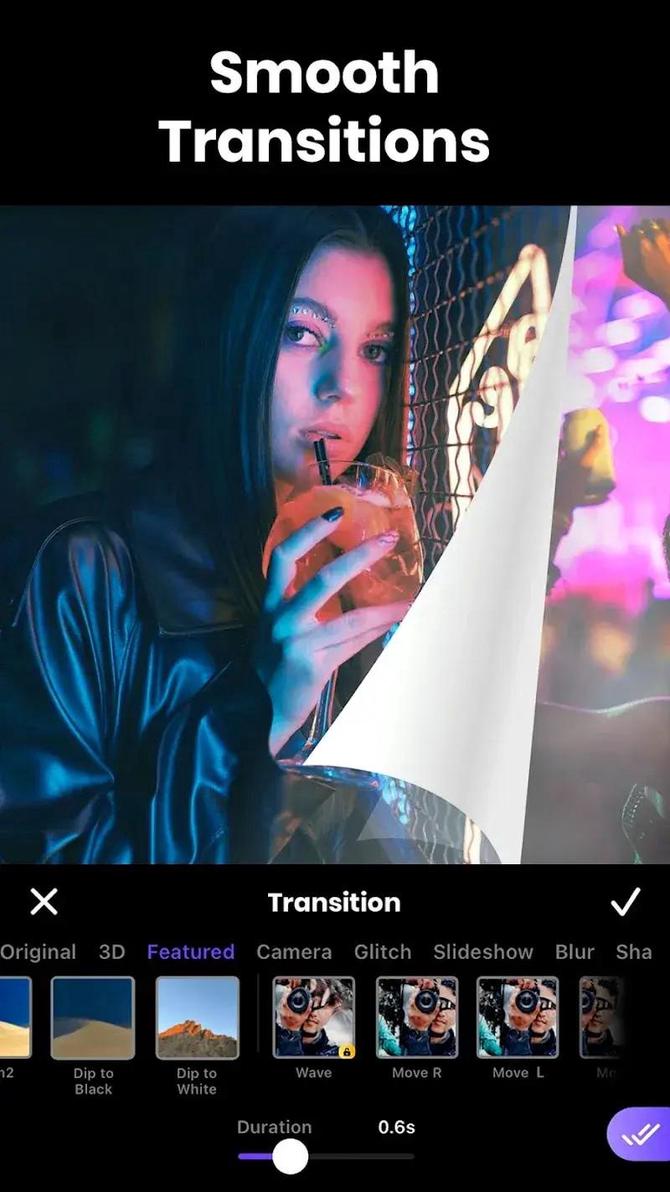The height and width of the screenshot is (1192, 670).
Task: Apply the Move R transition
Action: 417,1018
